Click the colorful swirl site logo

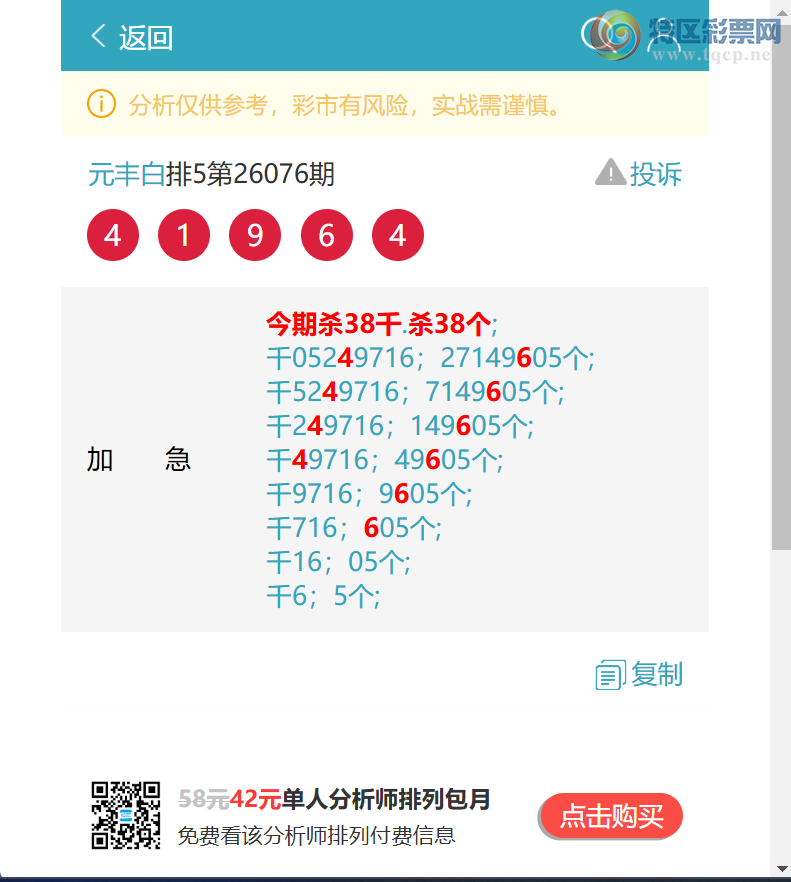click(x=614, y=34)
